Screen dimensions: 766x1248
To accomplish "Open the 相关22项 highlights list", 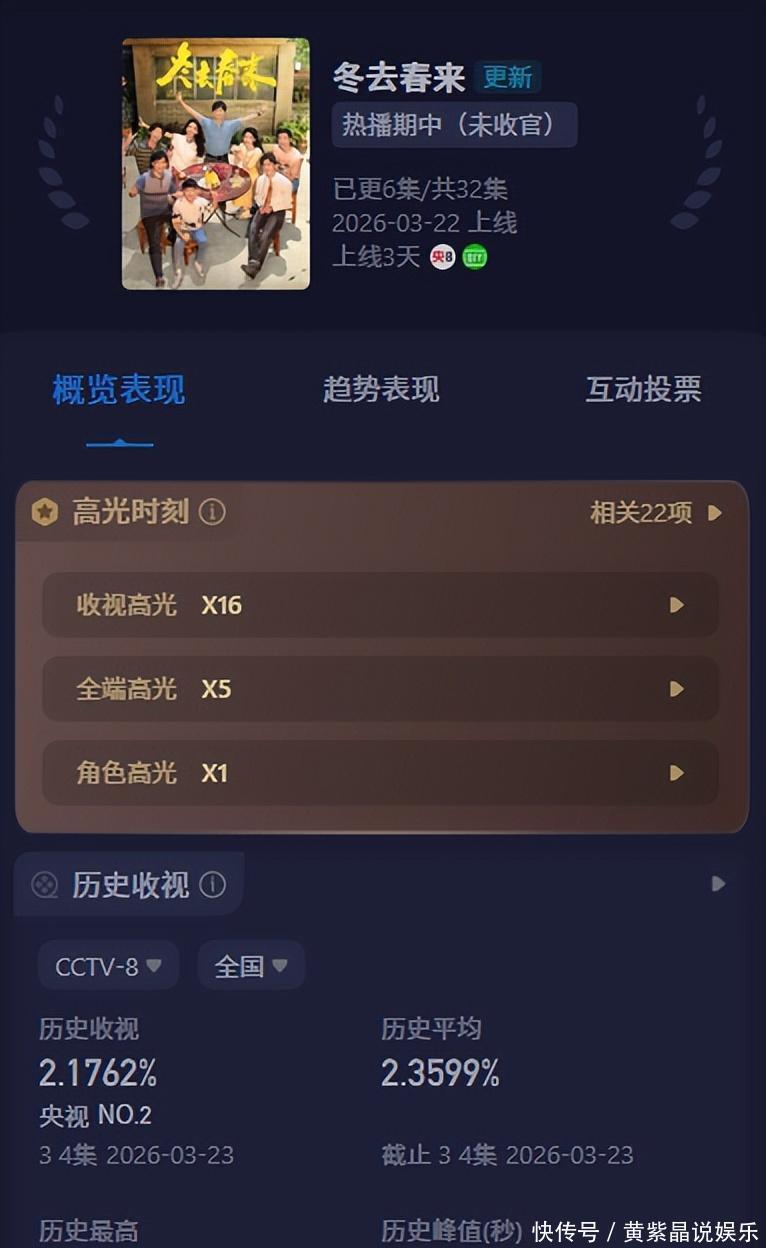I will point(655,513).
